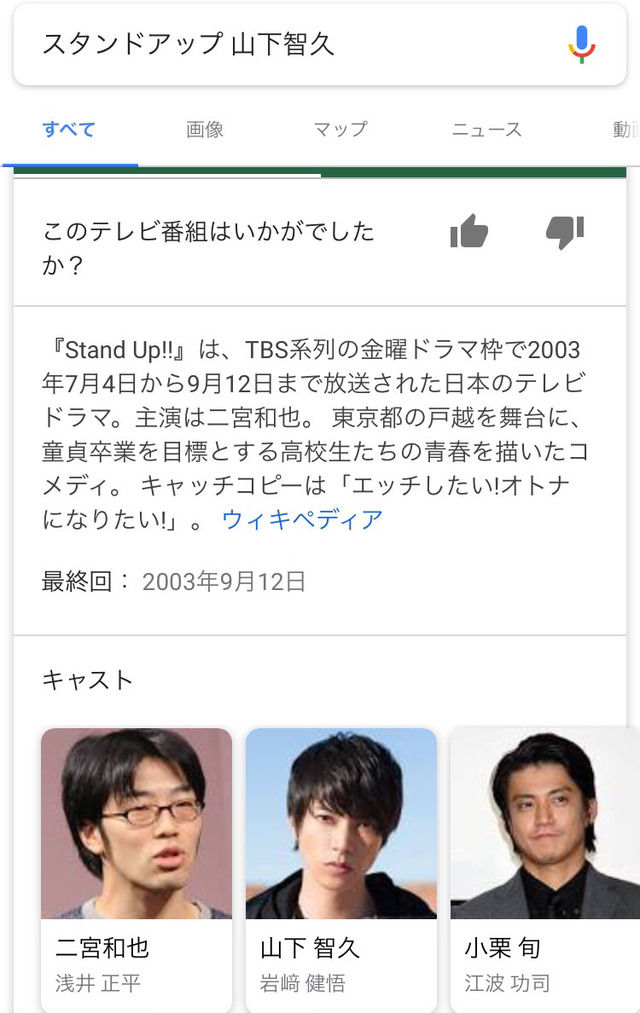Image resolution: width=640 pixels, height=1013 pixels.
Task: Open cast card for 山下 智久
Action: [341, 860]
